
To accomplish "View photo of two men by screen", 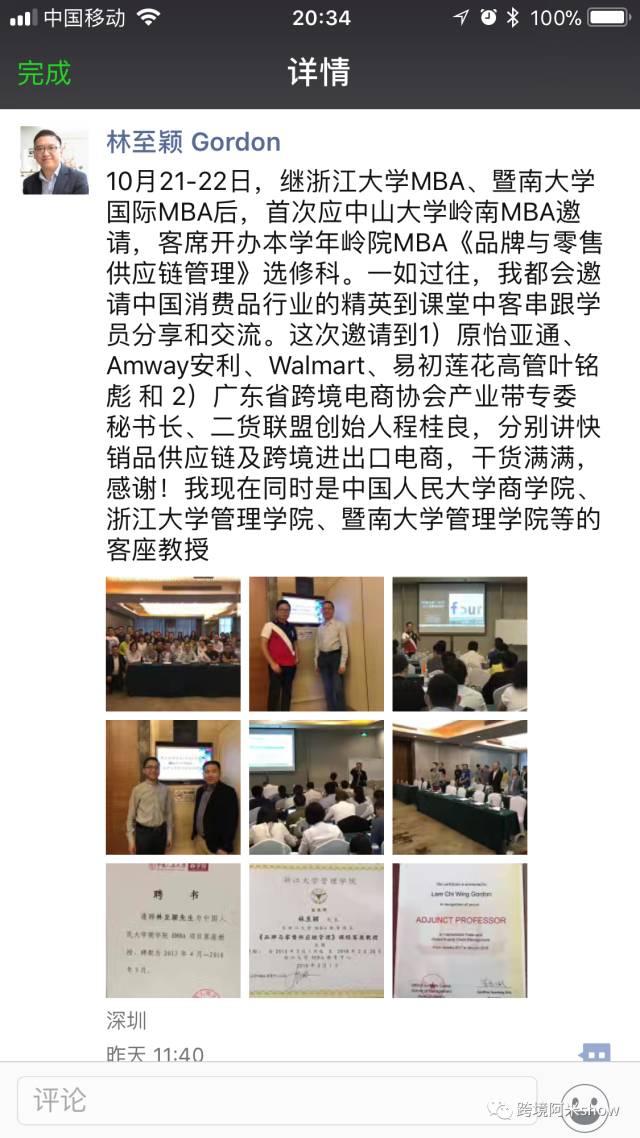I will point(316,644).
